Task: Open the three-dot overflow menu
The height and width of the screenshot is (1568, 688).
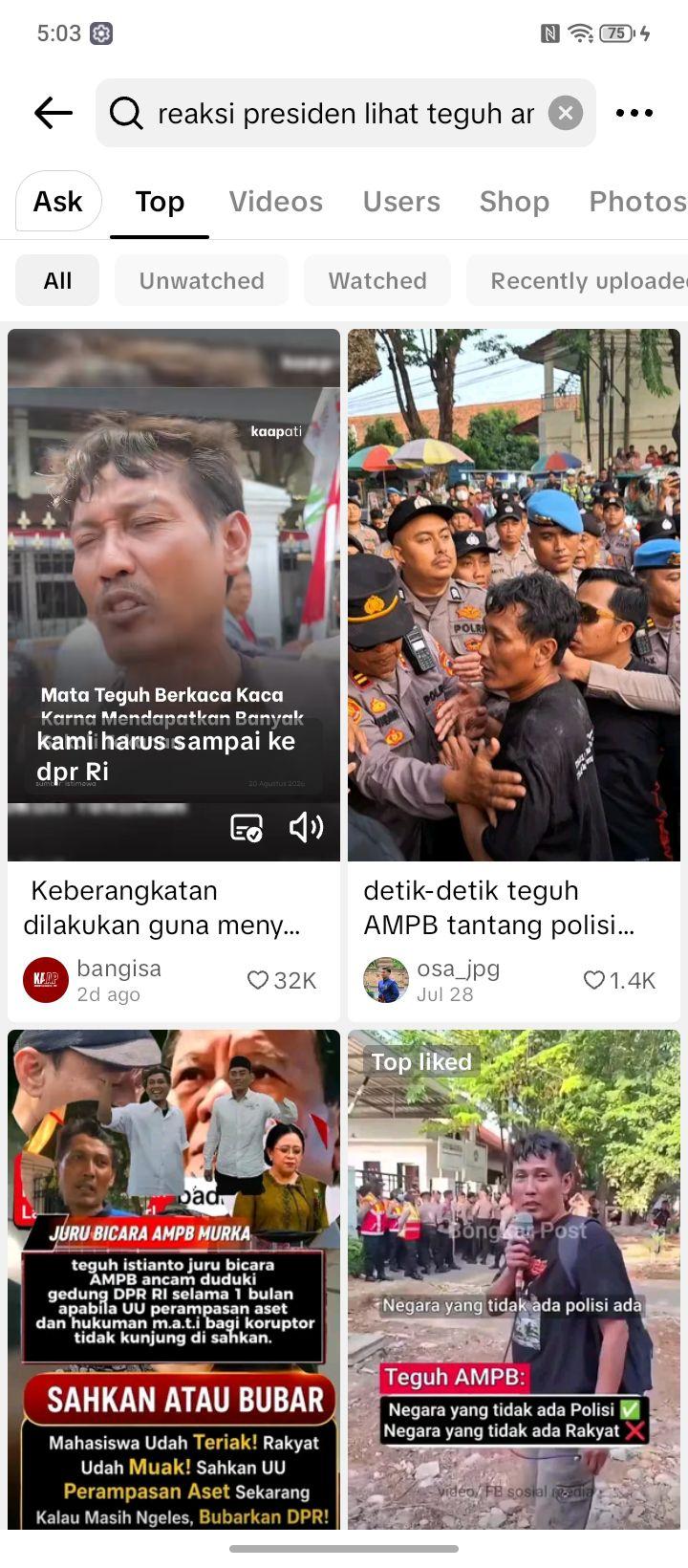Action: pos(634,113)
